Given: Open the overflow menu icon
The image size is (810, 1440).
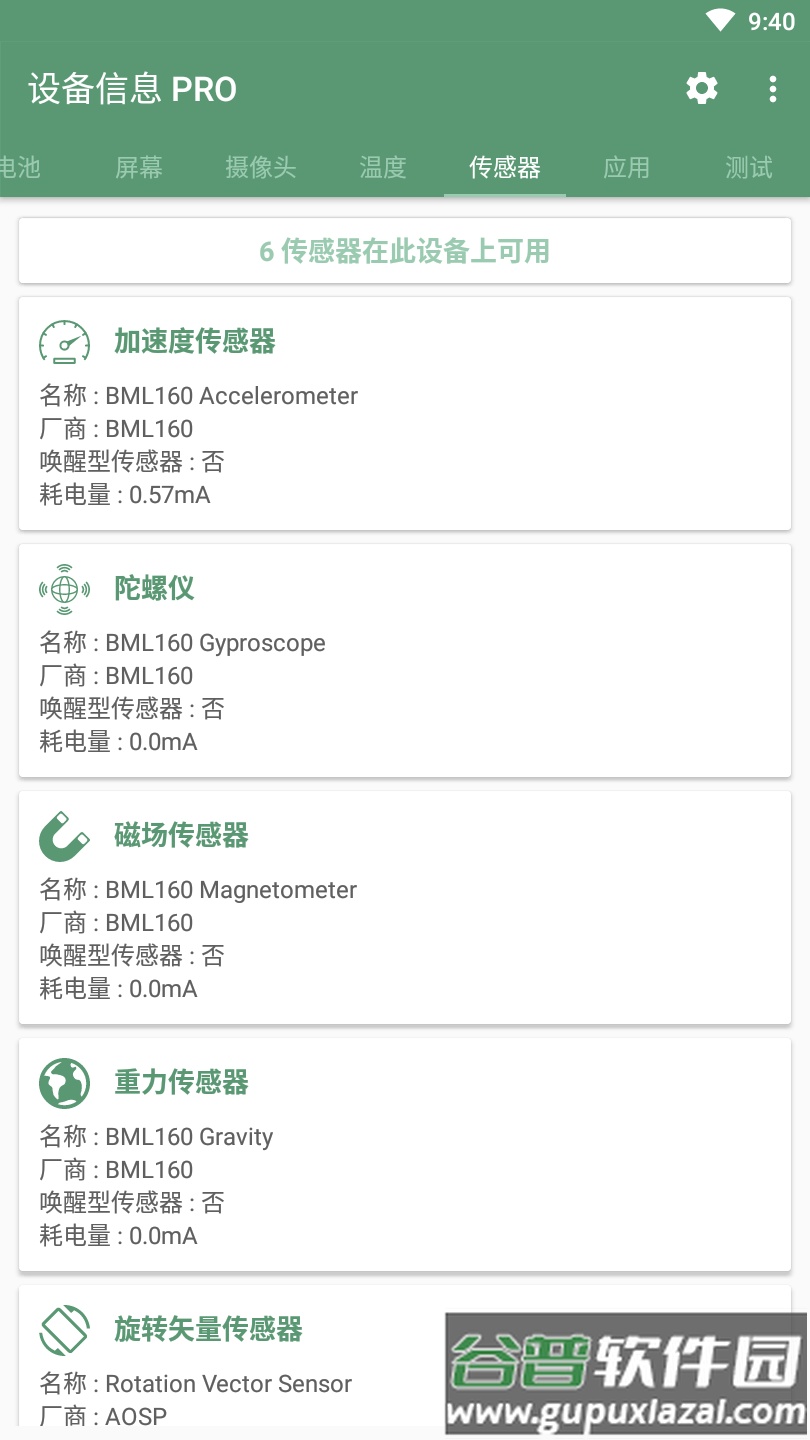Looking at the screenshot, I should [x=772, y=89].
